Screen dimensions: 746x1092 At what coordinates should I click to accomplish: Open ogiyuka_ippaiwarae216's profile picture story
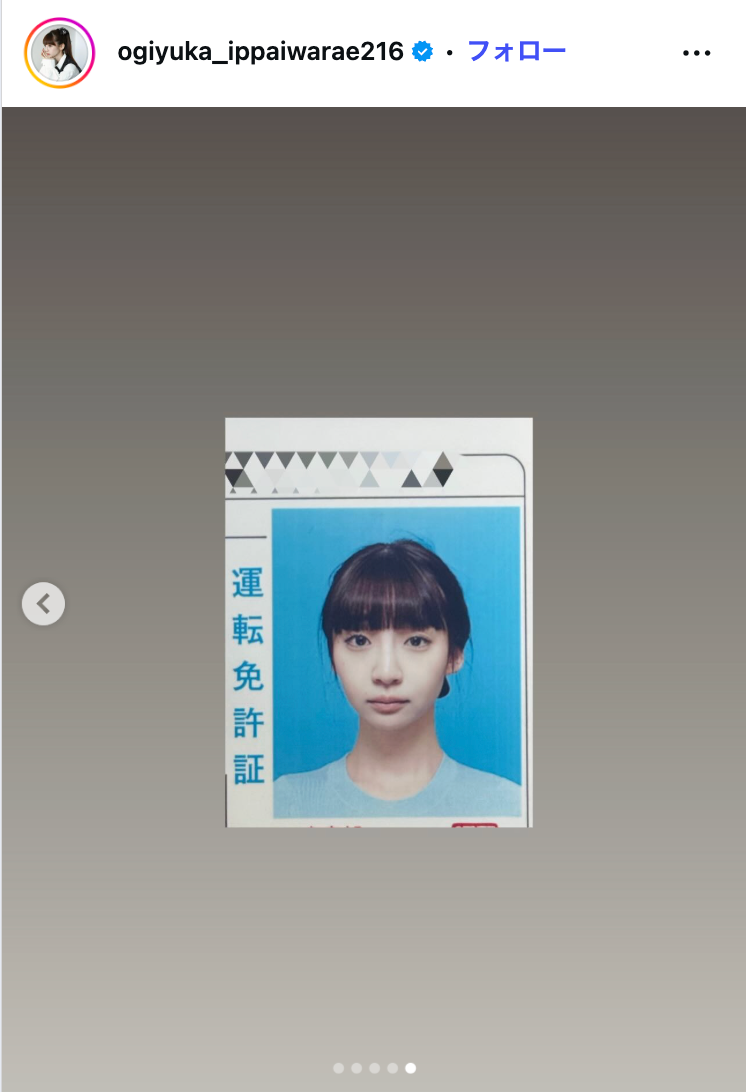pos(60,52)
